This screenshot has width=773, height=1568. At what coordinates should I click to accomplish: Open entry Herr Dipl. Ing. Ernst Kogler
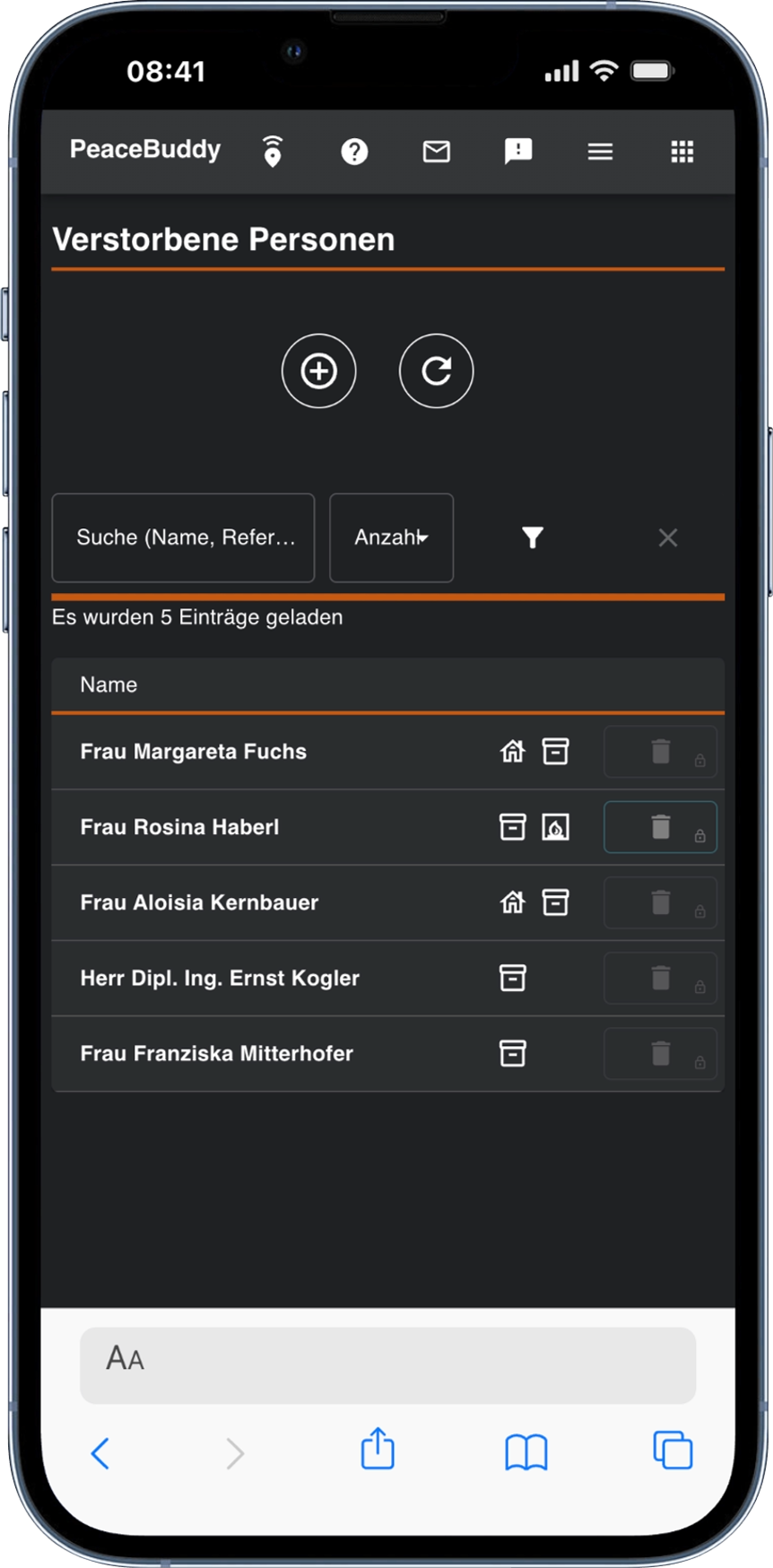[x=220, y=978]
